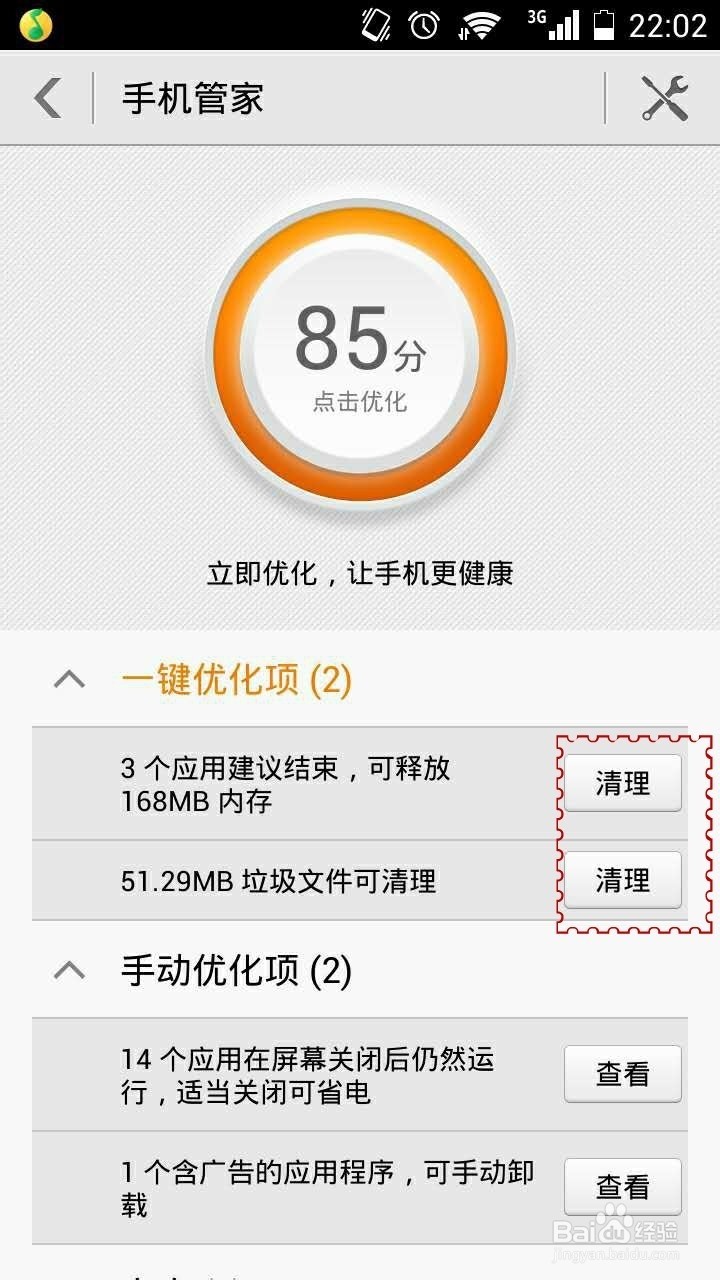Clean 168MB memory from 3 apps
The image size is (720, 1280).
(x=622, y=783)
